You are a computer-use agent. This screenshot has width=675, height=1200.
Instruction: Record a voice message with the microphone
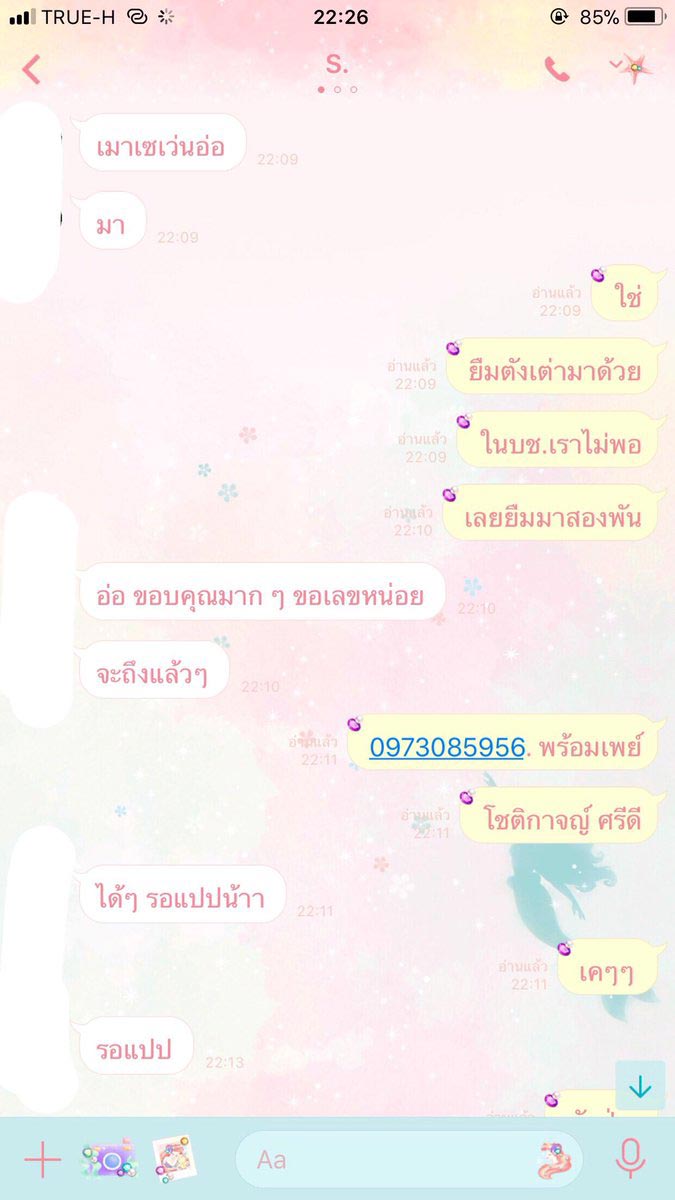coord(629,1160)
